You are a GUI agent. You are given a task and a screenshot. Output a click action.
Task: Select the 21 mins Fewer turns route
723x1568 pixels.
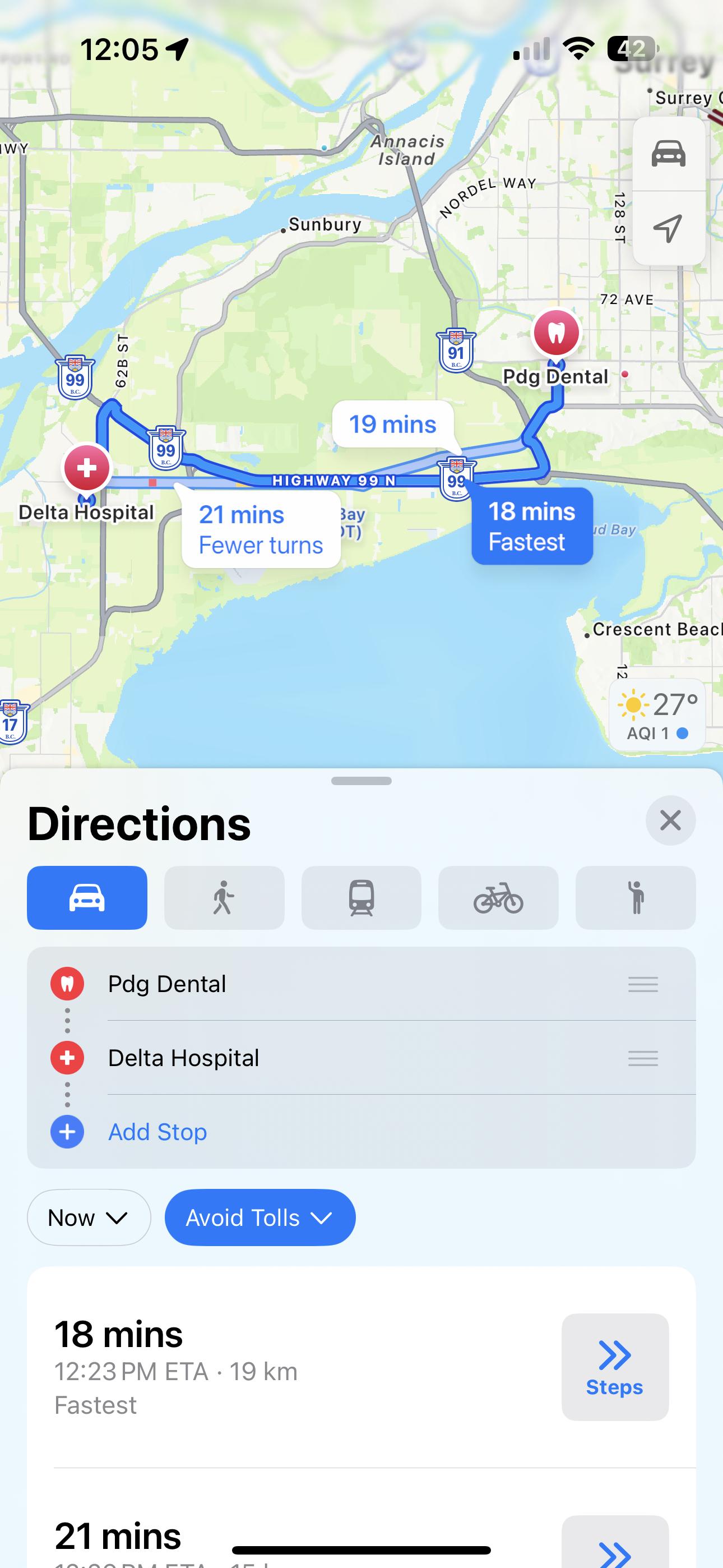coord(261,529)
